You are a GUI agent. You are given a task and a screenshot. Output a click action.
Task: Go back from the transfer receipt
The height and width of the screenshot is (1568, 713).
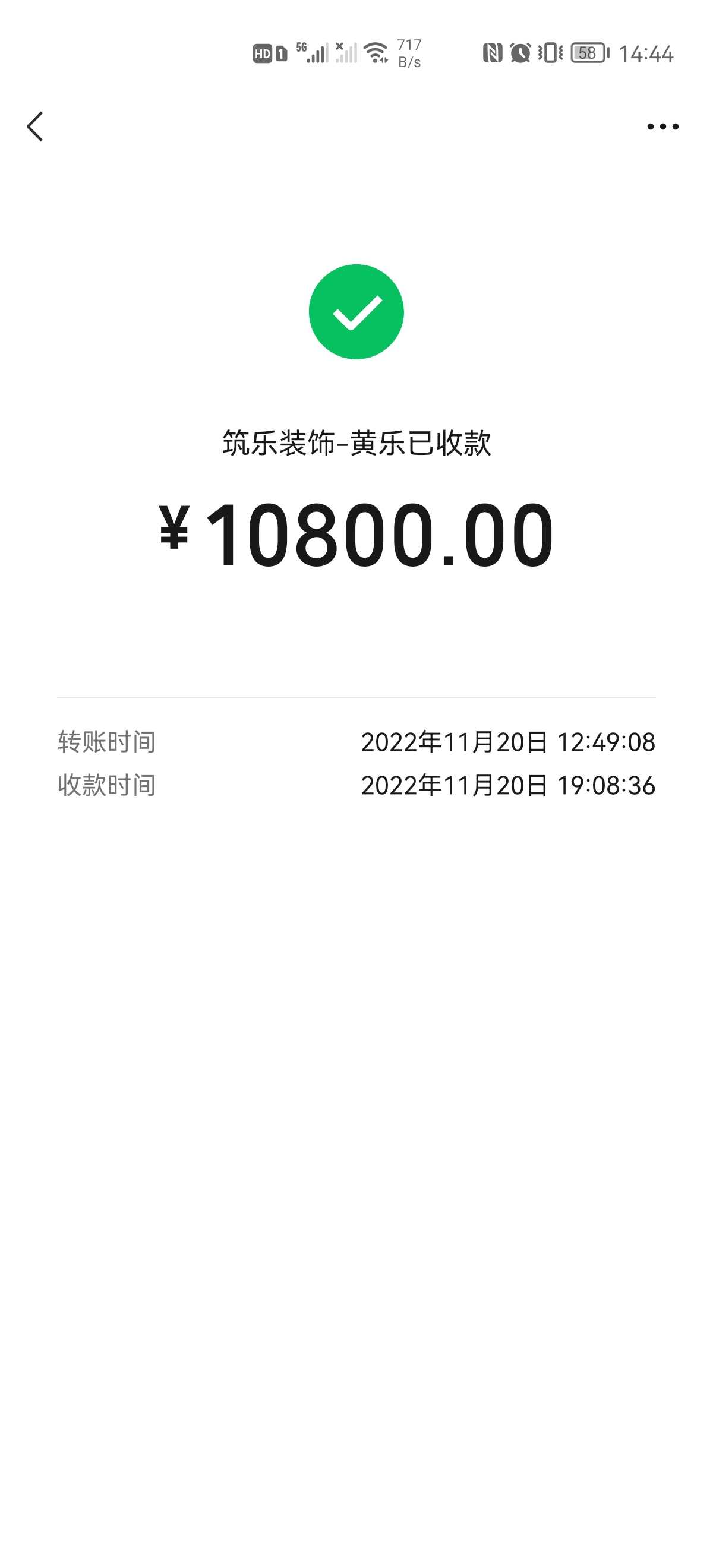click(x=35, y=127)
